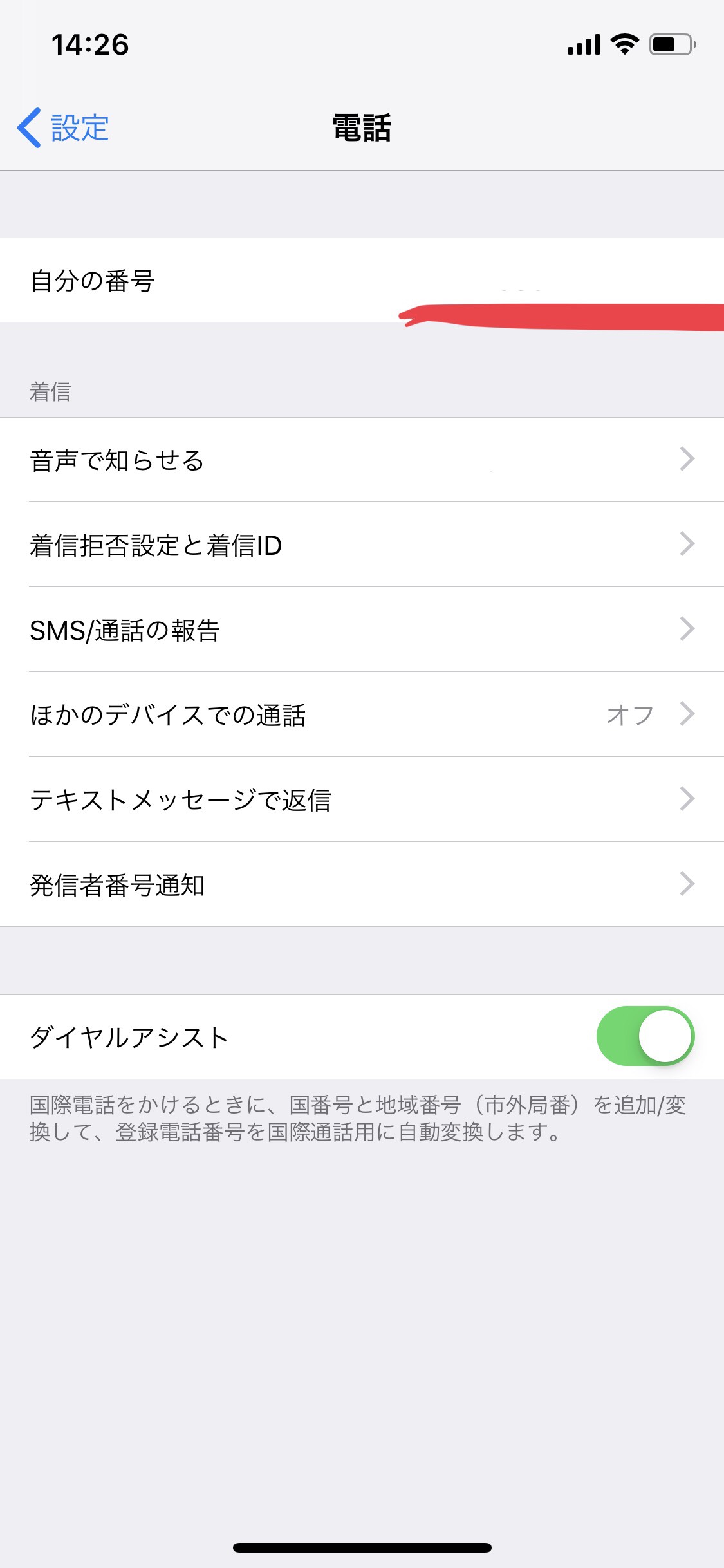Open テキストメッセージで返信
The image size is (724, 1568).
coord(362,799)
